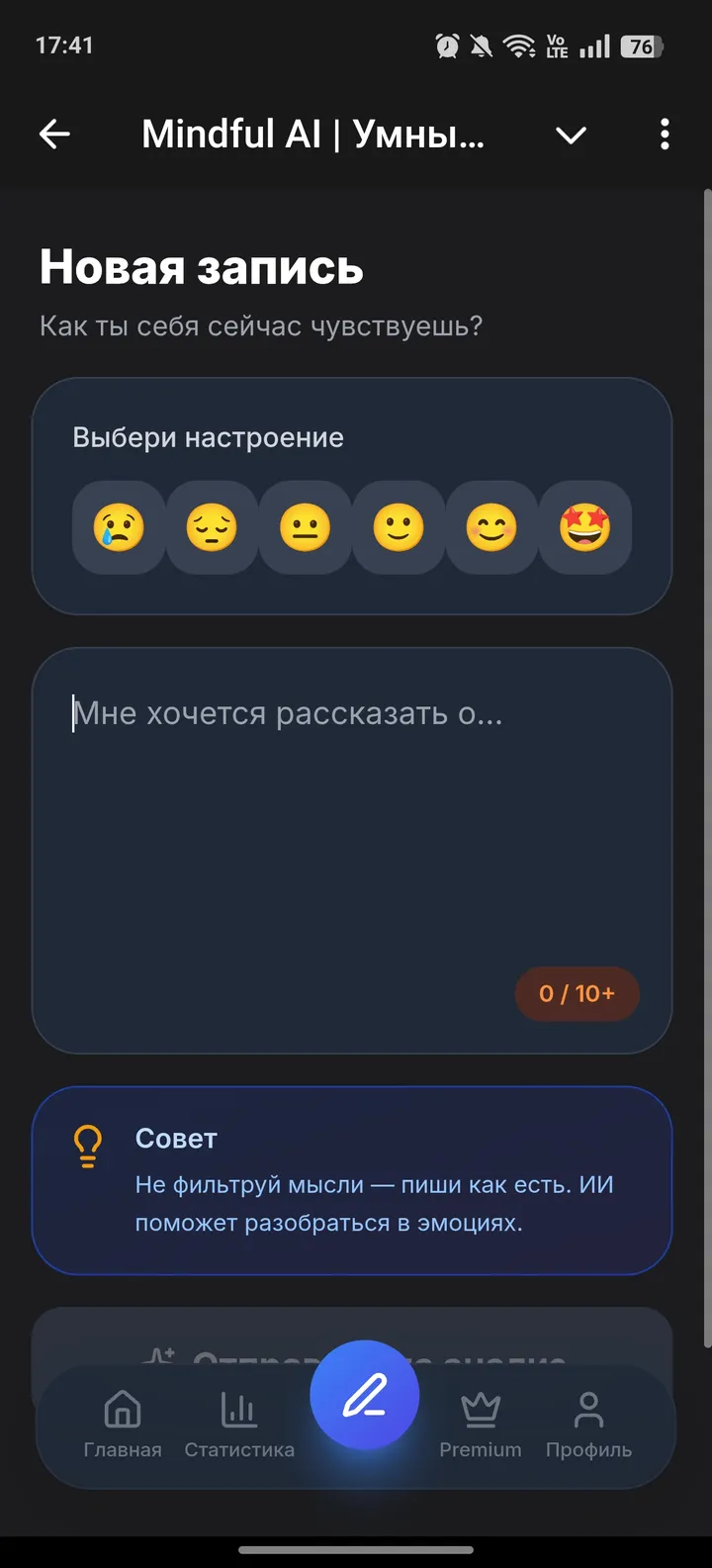Open the three-dot overflow menu
This screenshot has height=1568, width=712.
click(x=664, y=135)
